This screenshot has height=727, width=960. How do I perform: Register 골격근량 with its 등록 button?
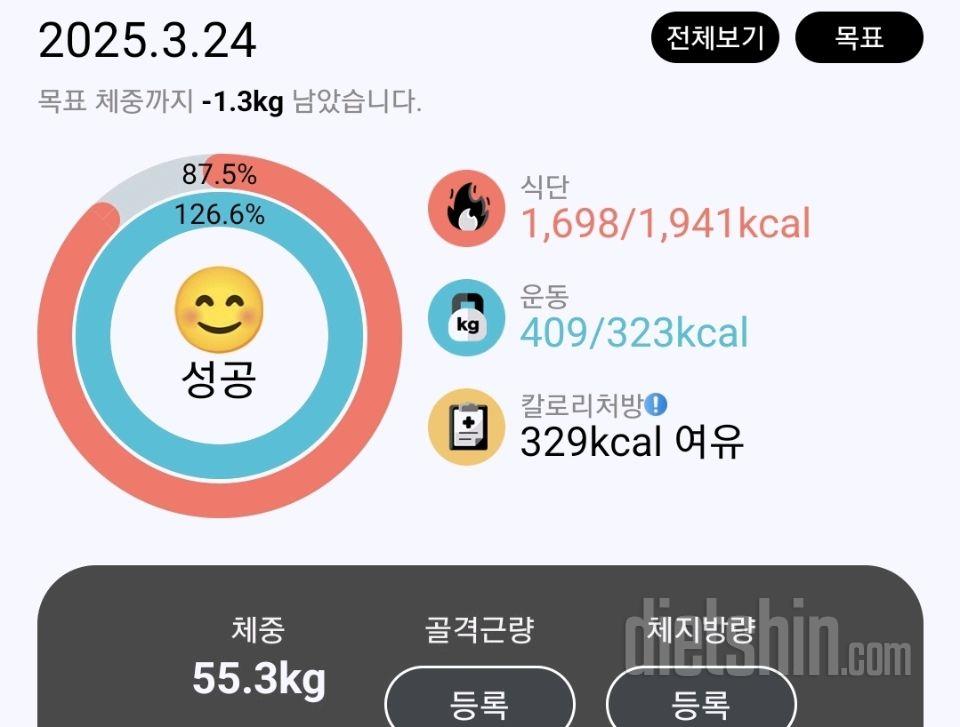(x=479, y=702)
